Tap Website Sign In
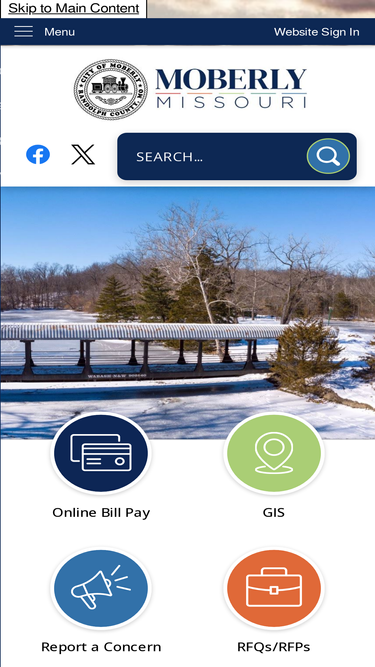Screen dimensions: 375x667 316,32
